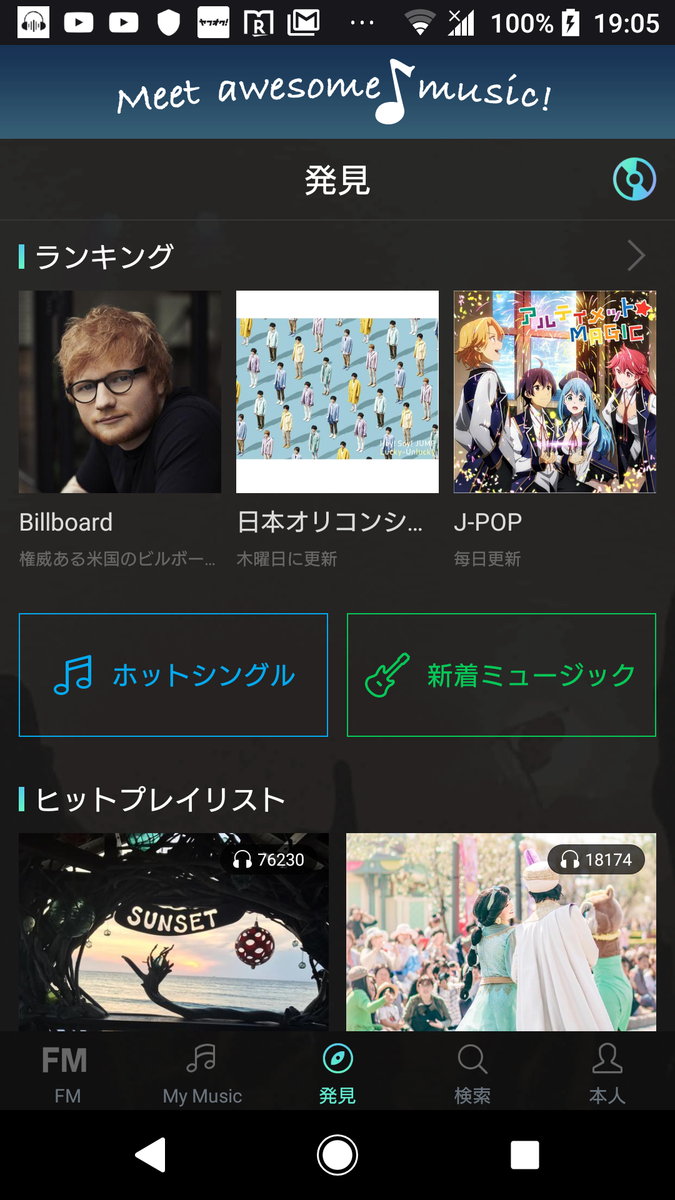Viewport: 675px width, 1200px height.
Task: Switch to the FM tab
Action: click(67, 1073)
